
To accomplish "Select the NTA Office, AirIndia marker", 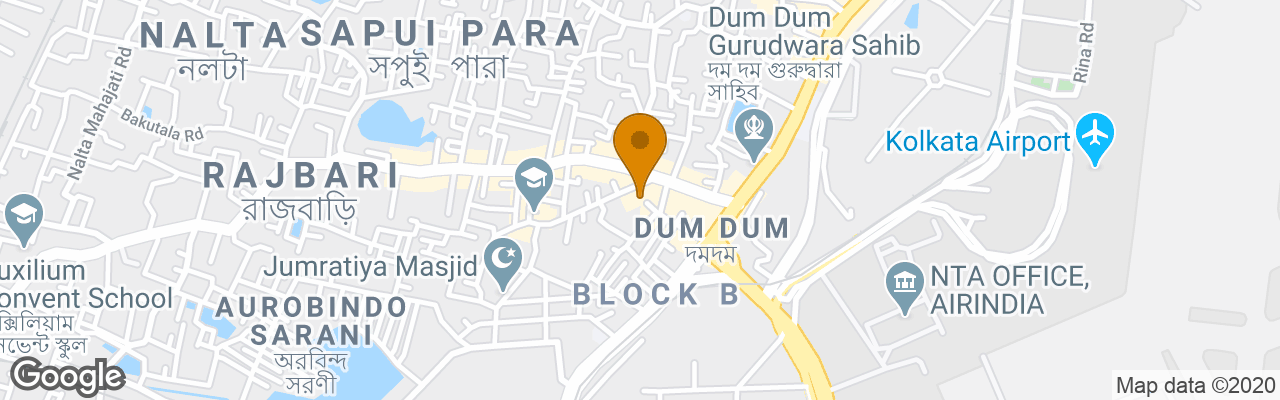I will coord(905,283).
